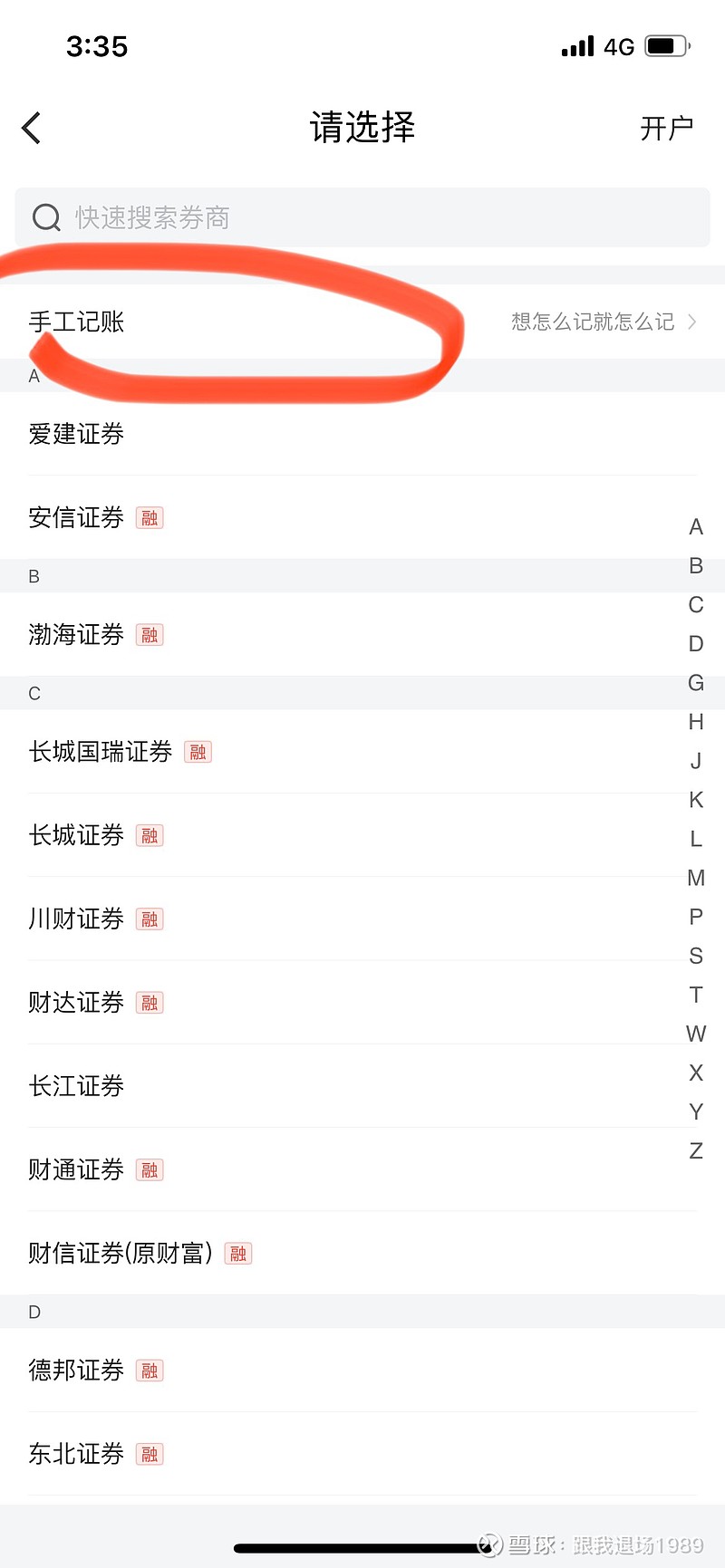Screen dimensions: 725x1568
Task: Open 手工记账 manual bookkeeping entry
Action: pos(75,322)
